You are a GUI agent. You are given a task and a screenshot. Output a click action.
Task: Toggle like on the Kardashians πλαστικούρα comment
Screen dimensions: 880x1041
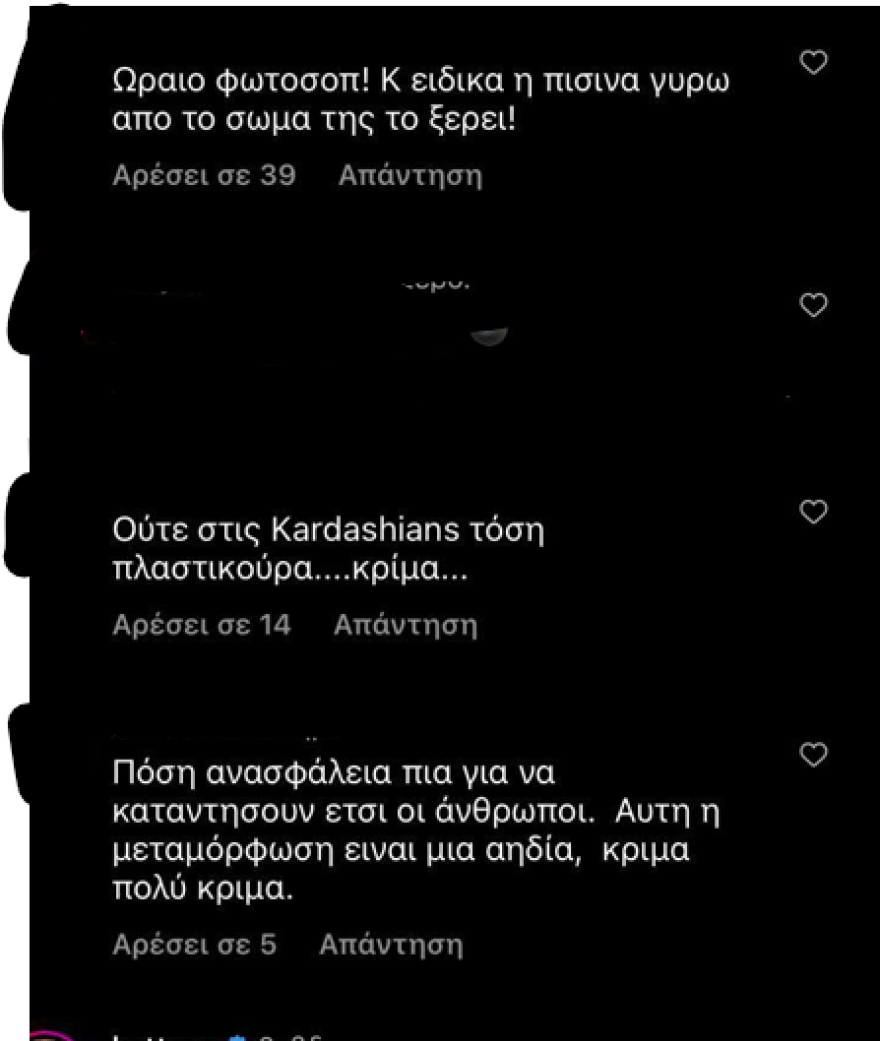pyautogui.click(x=812, y=510)
